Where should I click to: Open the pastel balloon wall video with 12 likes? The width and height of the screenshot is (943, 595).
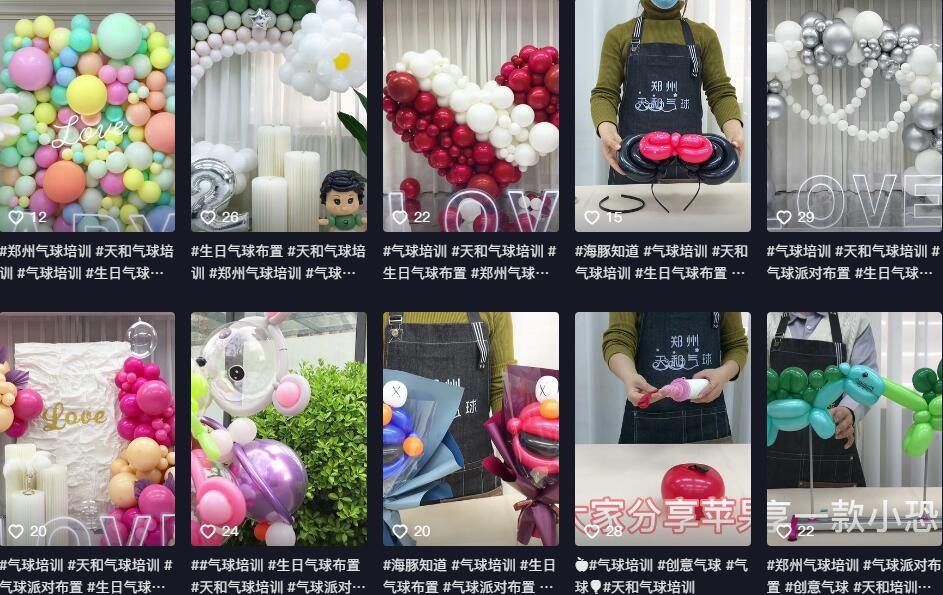click(87, 115)
